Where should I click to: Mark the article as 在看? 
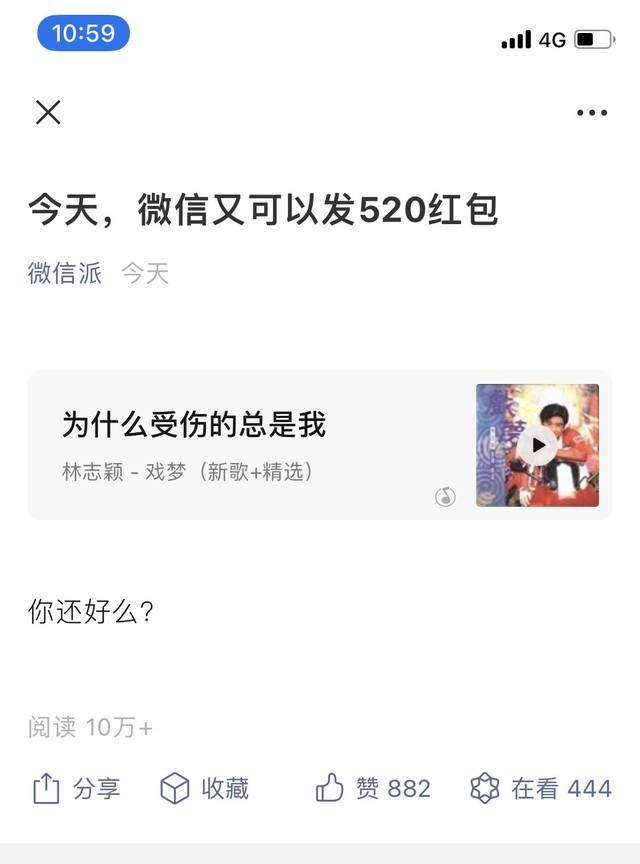[540, 789]
